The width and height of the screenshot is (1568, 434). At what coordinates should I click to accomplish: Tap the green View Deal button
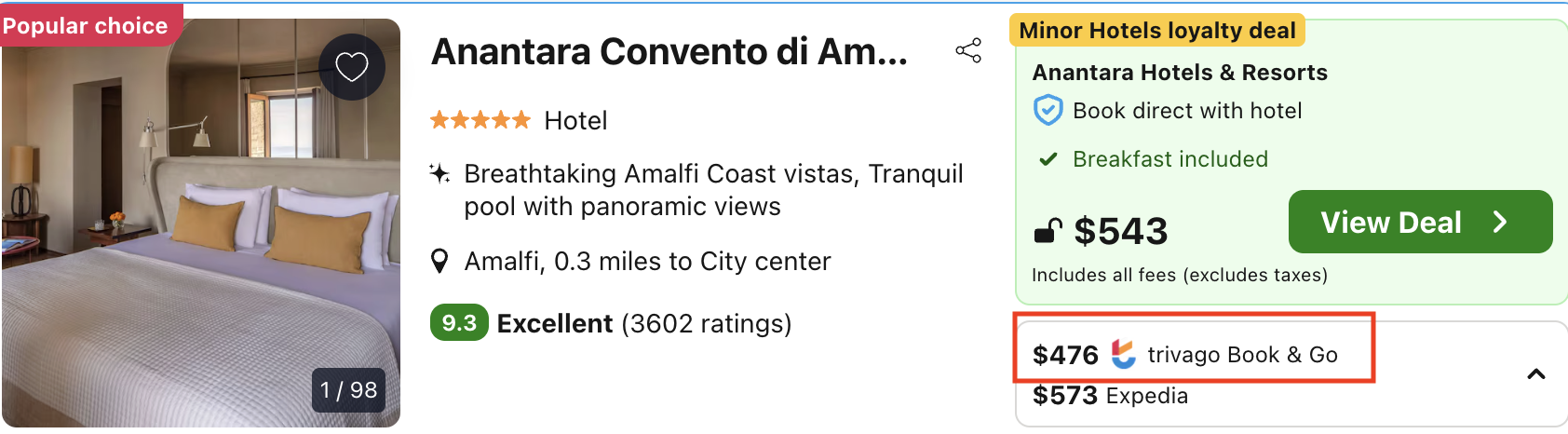pyautogui.click(x=1419, y=222)
